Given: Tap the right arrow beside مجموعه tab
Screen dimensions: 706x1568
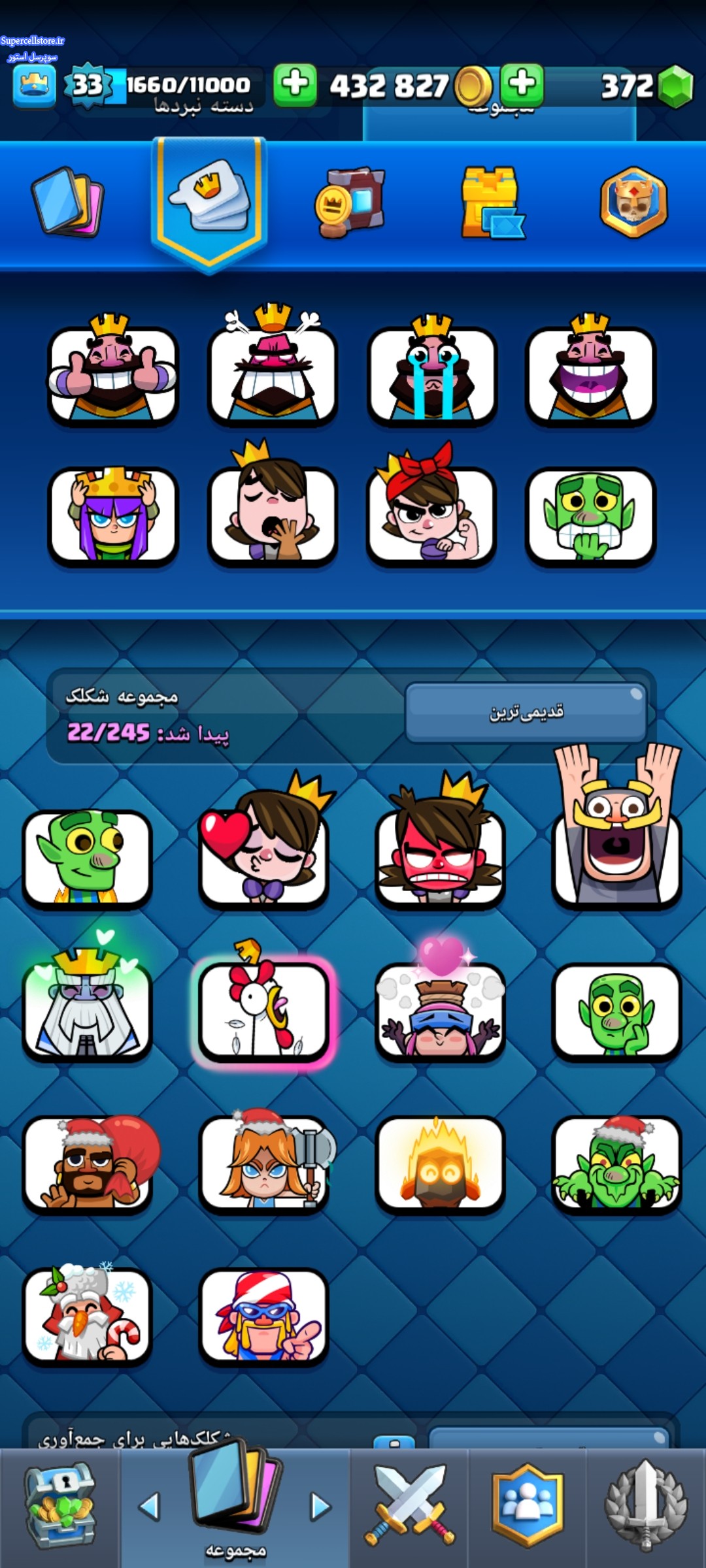Looking at the screenshot, I should pyautogui.click(x=320, y=1507).
